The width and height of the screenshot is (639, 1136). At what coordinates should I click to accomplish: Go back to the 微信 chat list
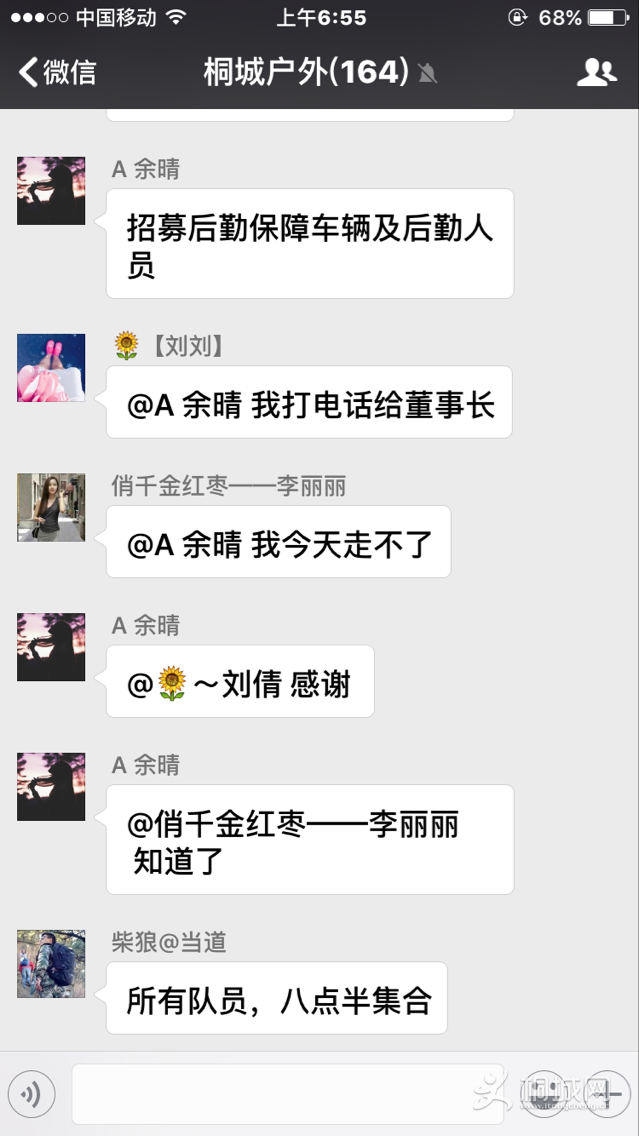point(57,72)
